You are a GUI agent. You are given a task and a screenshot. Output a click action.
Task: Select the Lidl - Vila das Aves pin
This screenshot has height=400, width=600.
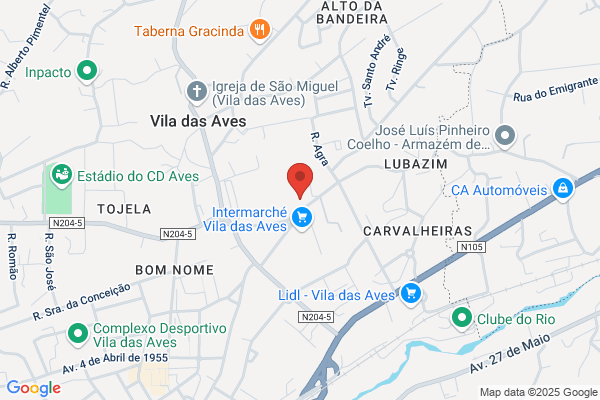click(x=411, y=295)
